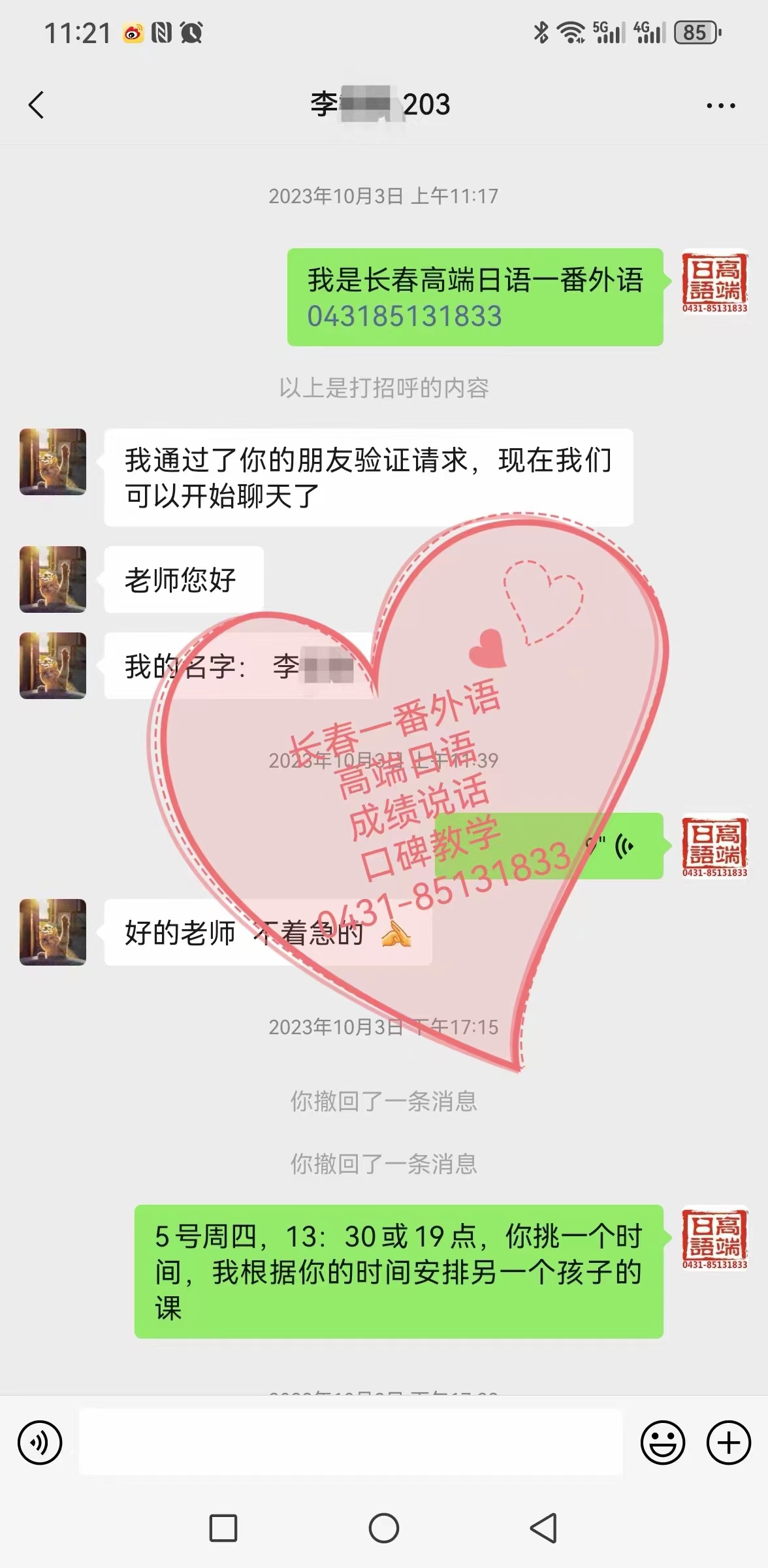Open contact's profile via cat avatar beside 老师您好
Image resolution: width=768 pixels, height=1568 pixels.
point(53,580)
